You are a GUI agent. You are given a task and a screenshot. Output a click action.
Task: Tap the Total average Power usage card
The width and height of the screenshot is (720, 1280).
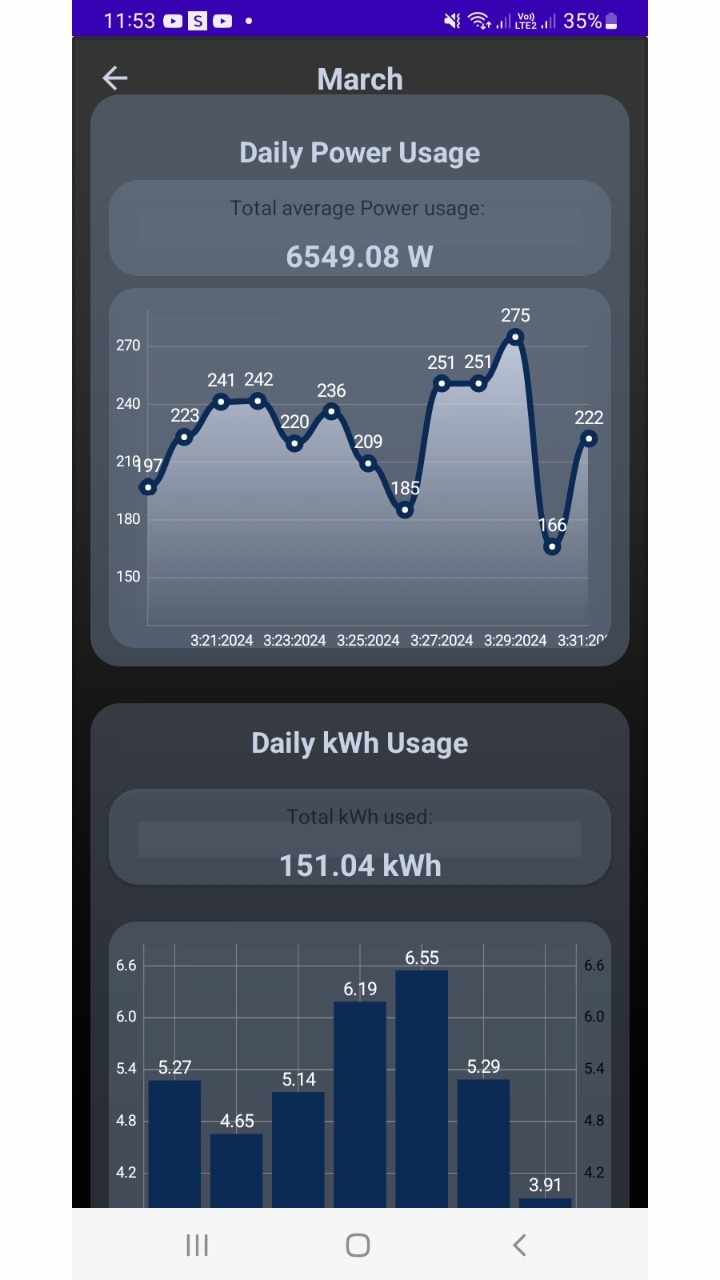click(x=360, y=229)
